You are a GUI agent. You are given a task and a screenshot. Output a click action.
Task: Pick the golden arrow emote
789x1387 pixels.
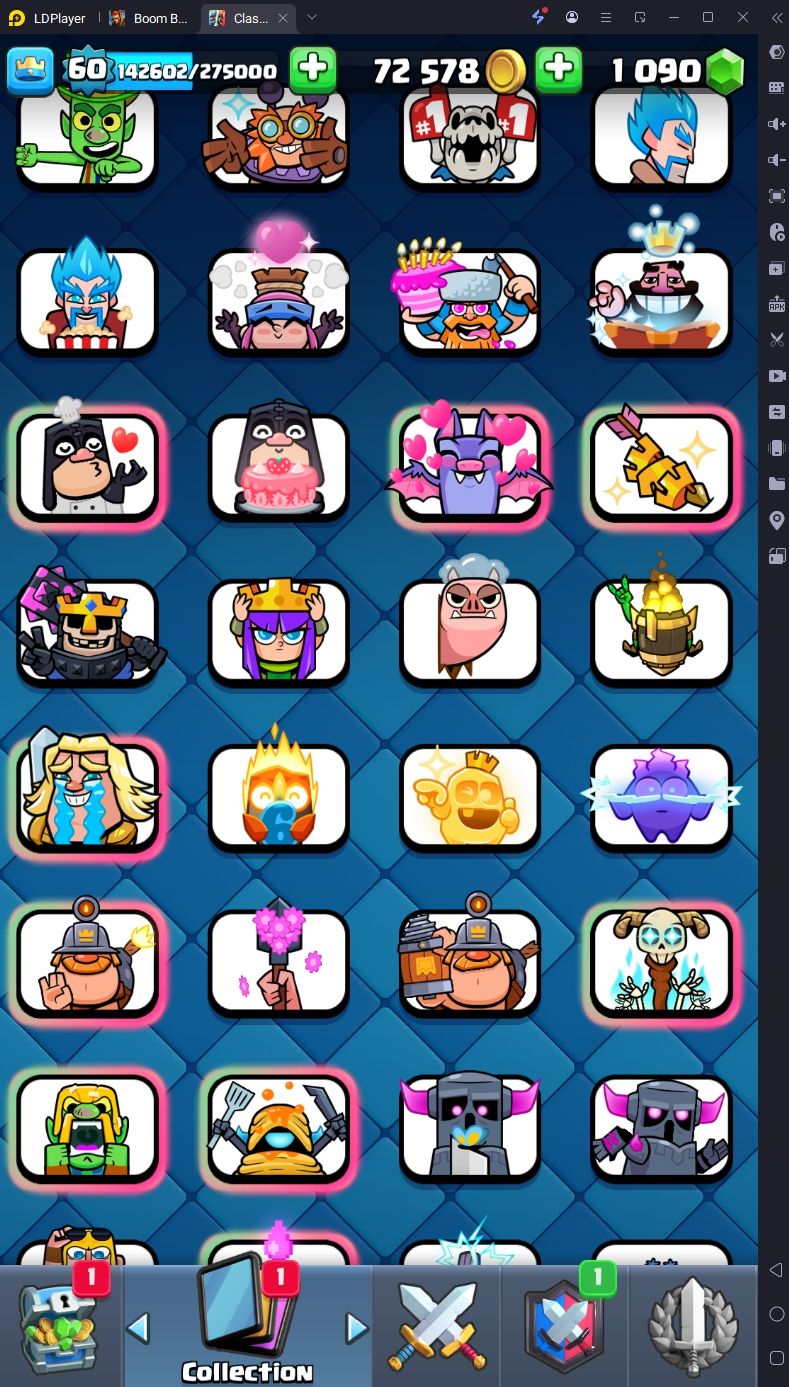click(x=661, y=466)
